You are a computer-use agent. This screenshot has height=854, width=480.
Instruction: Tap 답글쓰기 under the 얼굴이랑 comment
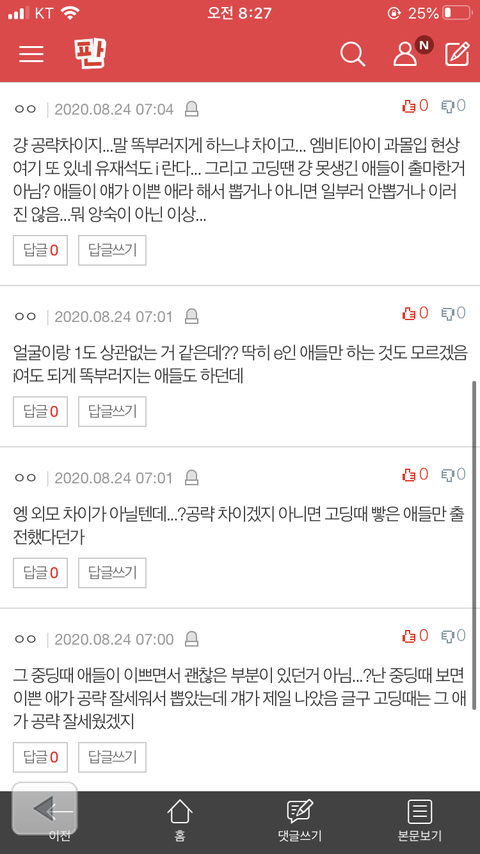[112, 412]
